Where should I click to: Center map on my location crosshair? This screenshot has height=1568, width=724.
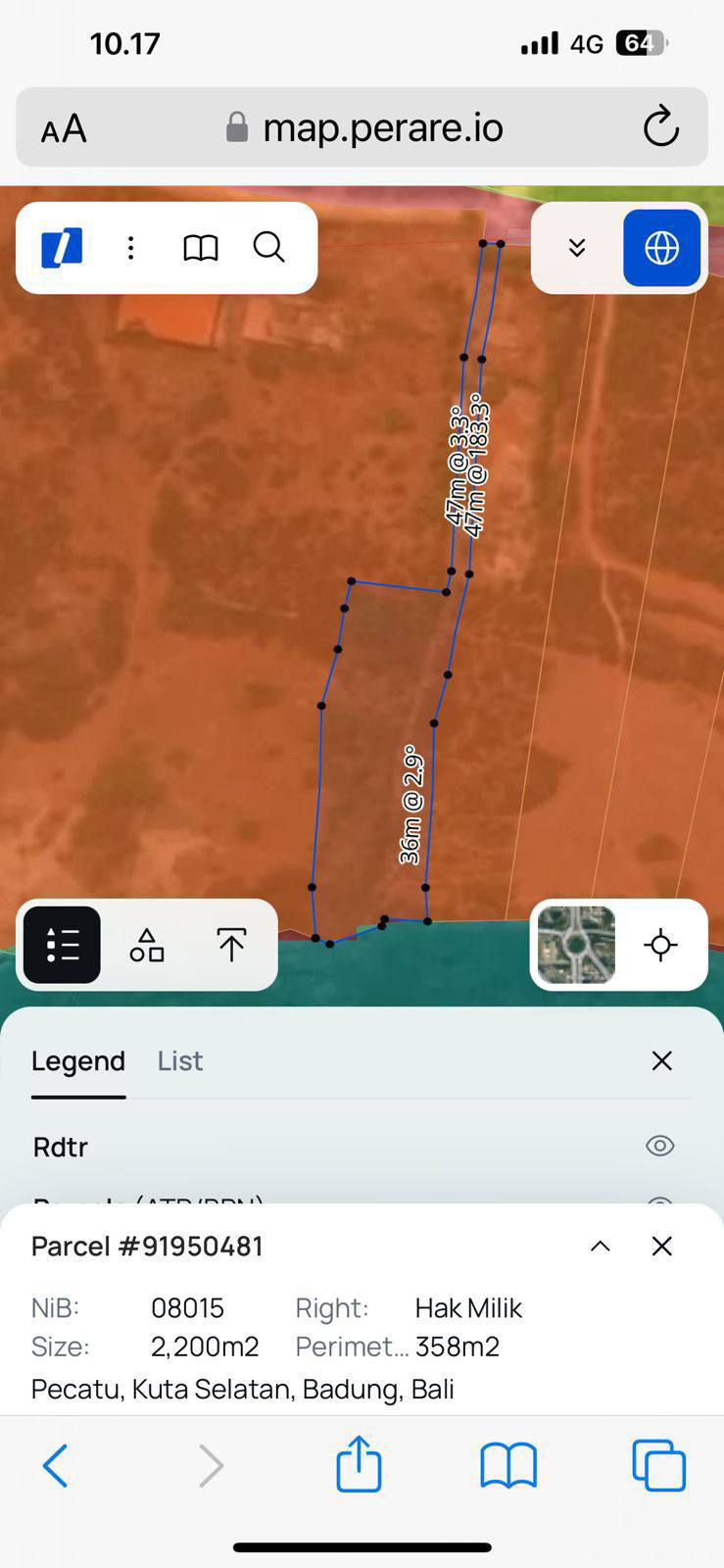click(660, 945)
